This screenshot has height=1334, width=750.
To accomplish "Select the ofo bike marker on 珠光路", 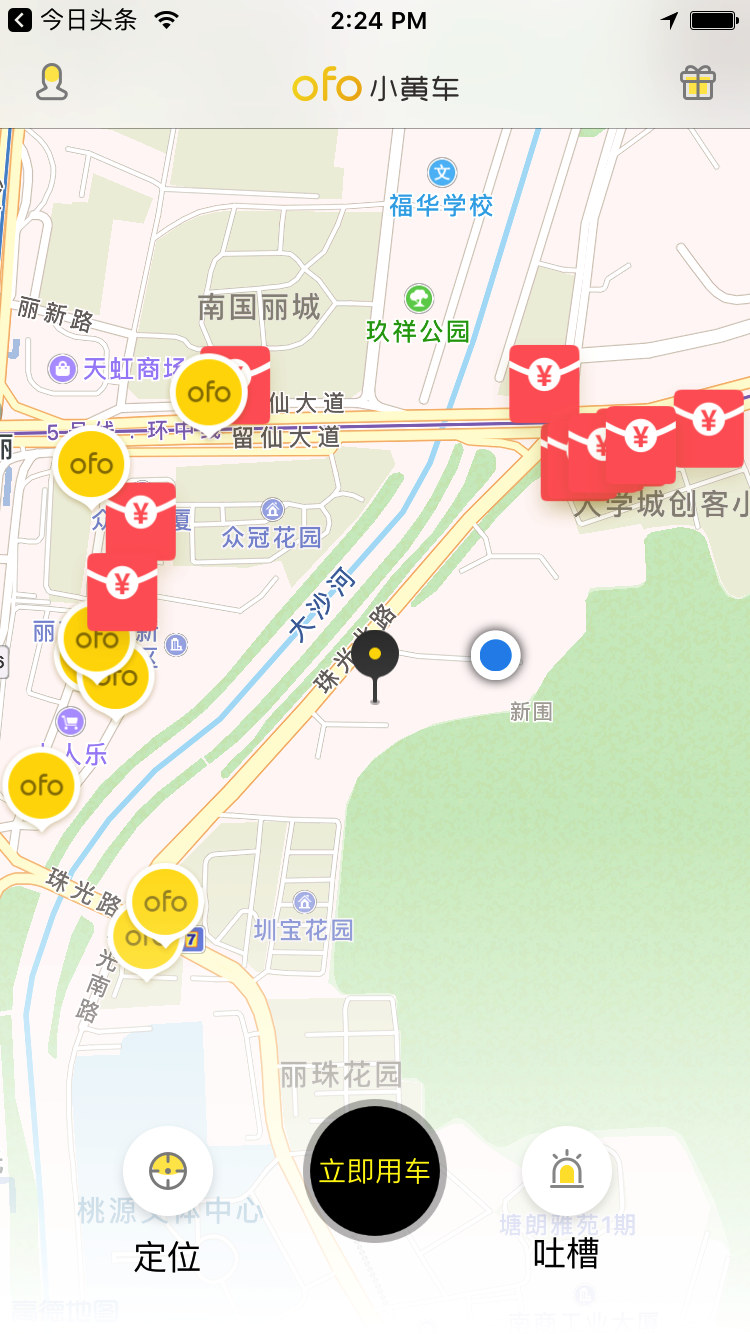I will point(165,903).
